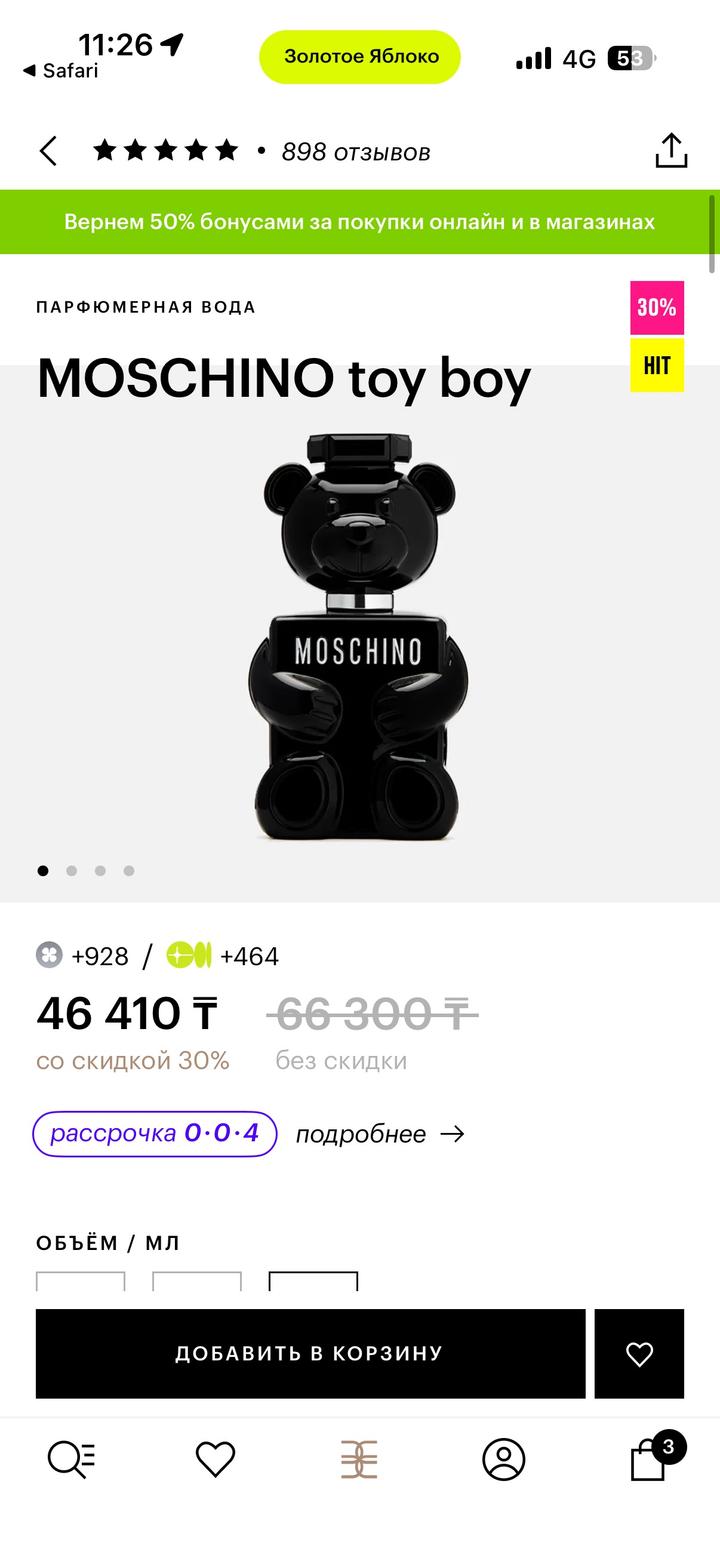
Task: Go back using the arrow icon
Action: (x=48, y=151)
